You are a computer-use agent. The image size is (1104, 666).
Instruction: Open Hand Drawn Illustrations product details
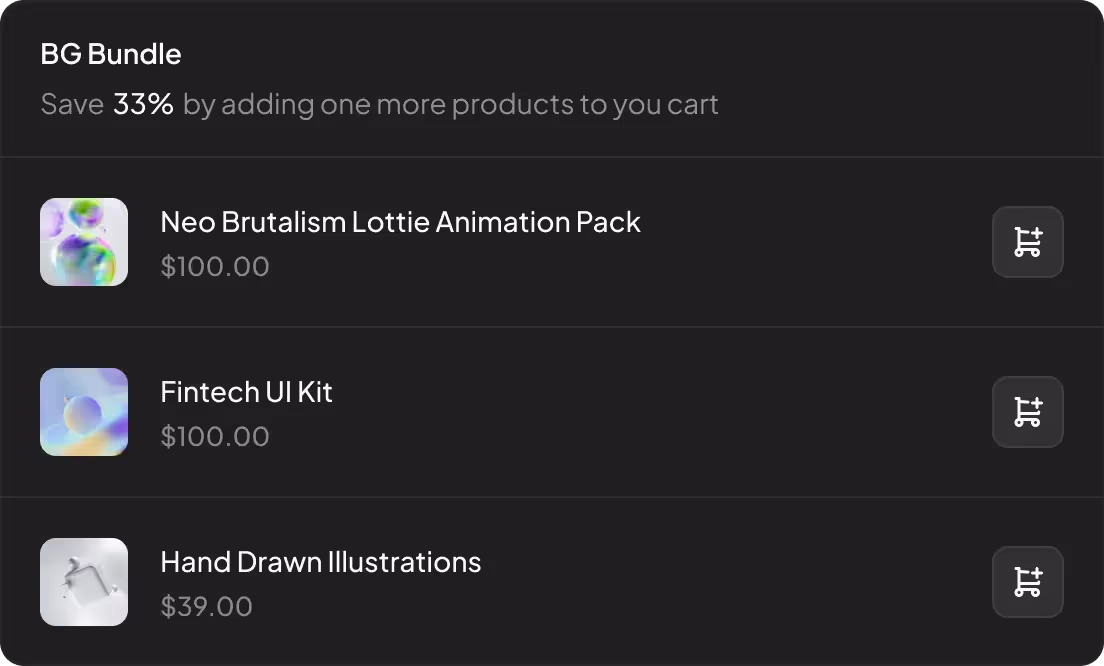320,562
